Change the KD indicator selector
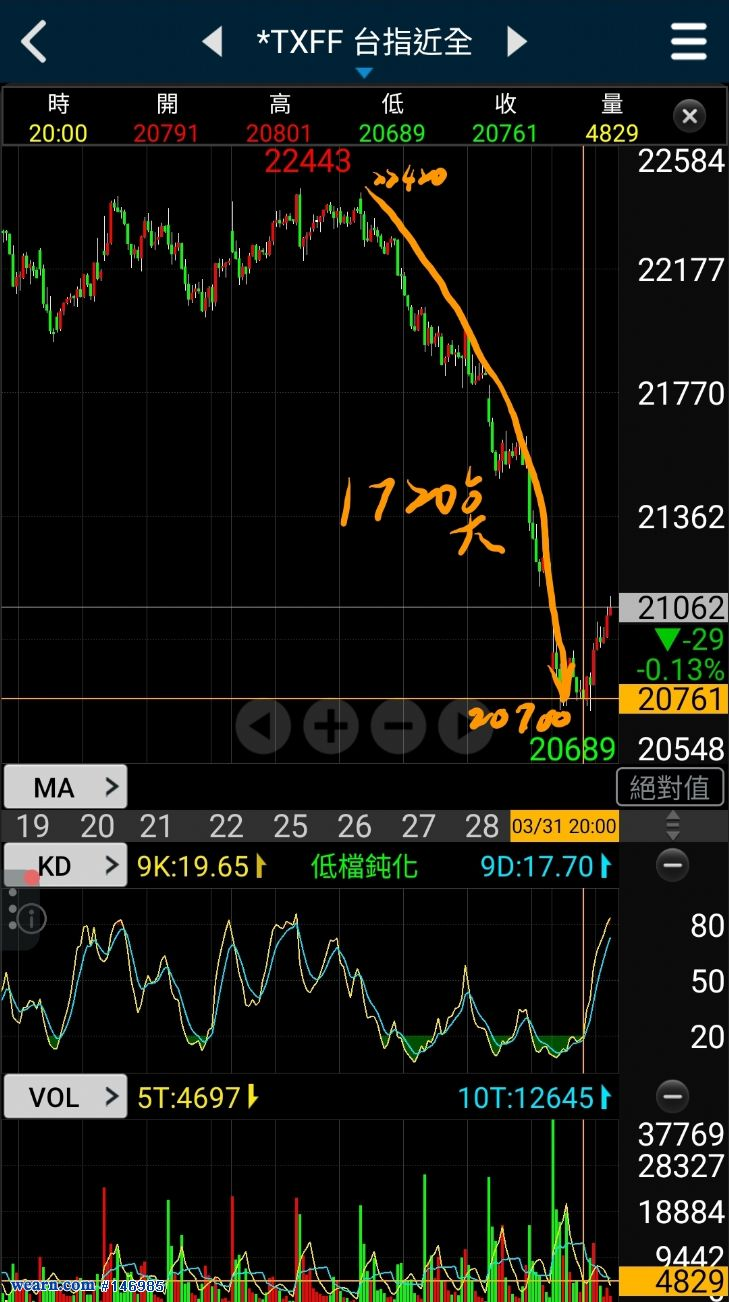 click(x=65, y=865)
